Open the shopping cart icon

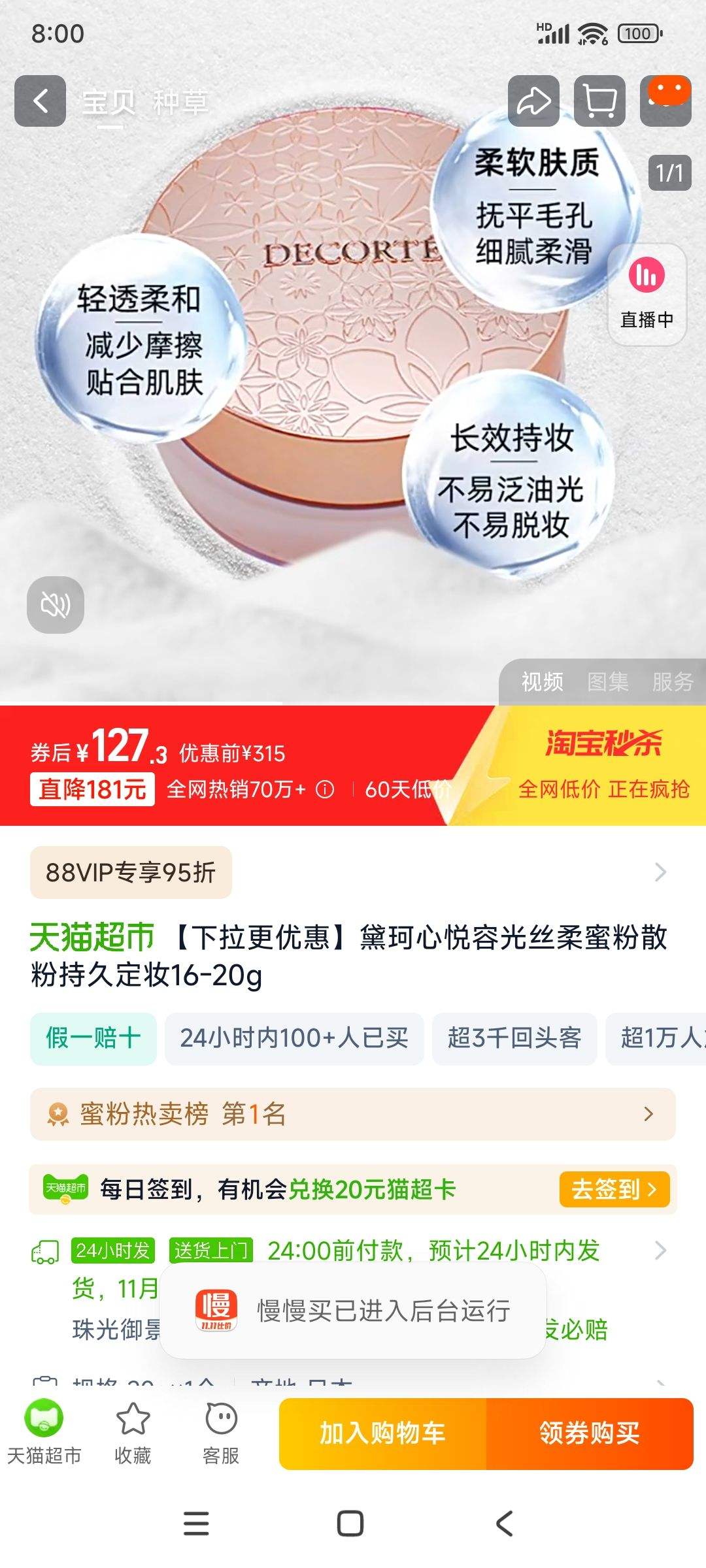coord(599,101)
